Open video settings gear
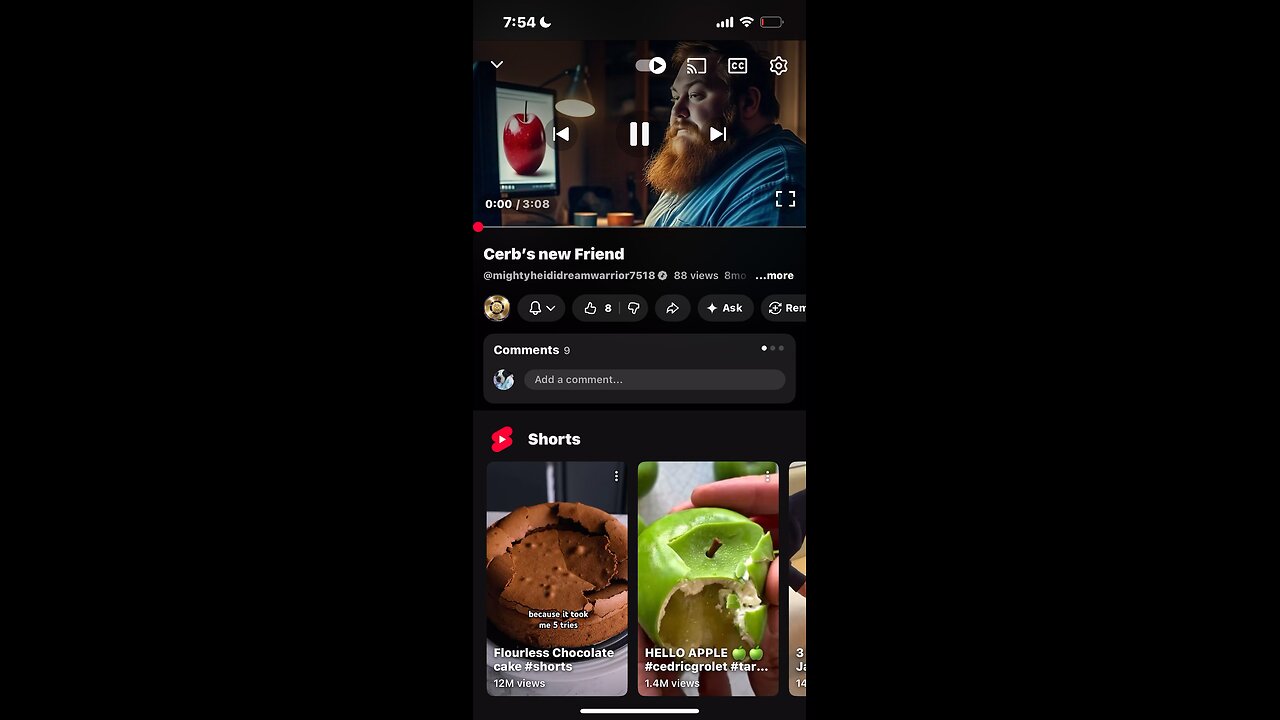This screenshot has width=1280, height=720. click(x=778, y=66)
